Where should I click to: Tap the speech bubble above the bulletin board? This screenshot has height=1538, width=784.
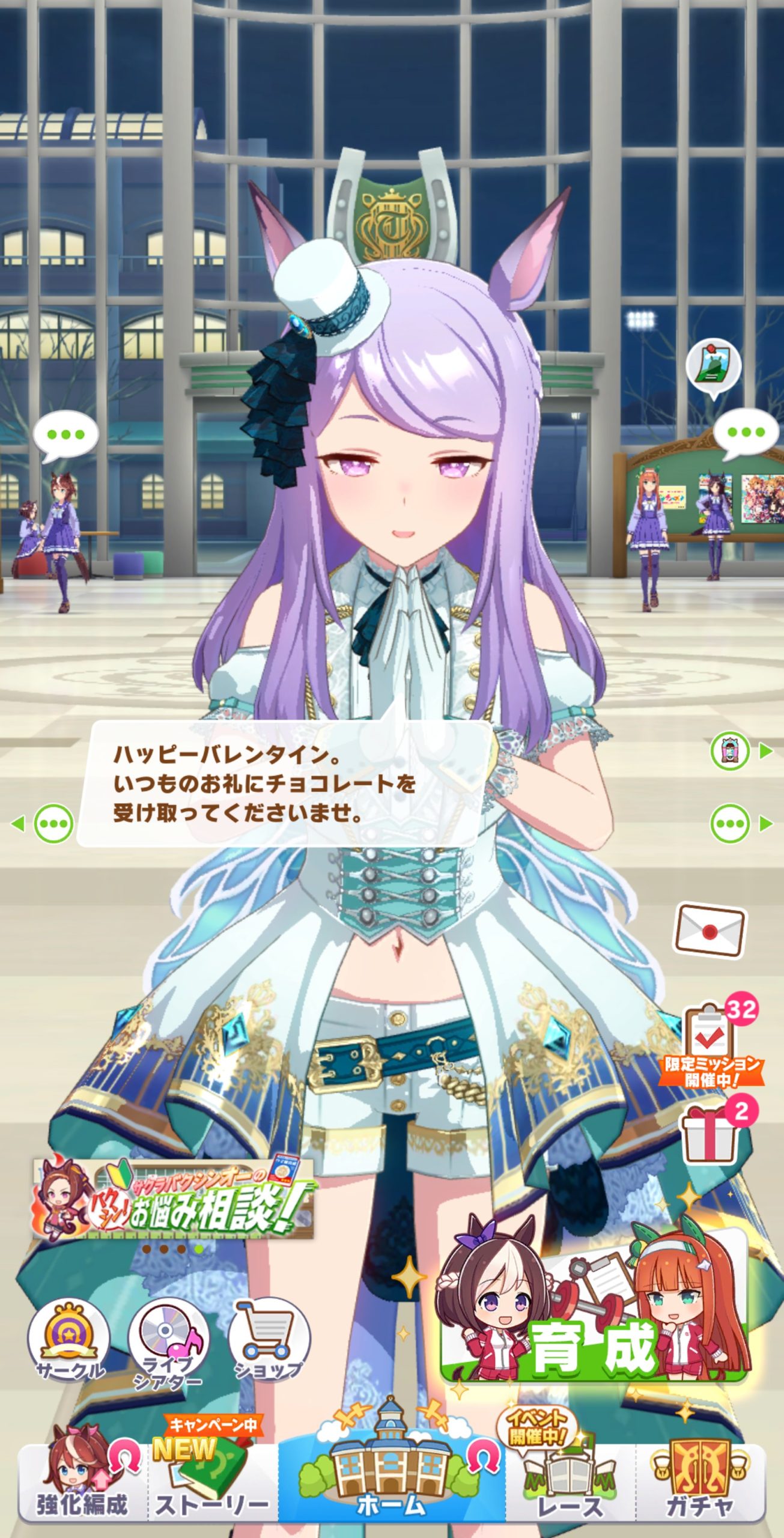[x=746, y=434]
